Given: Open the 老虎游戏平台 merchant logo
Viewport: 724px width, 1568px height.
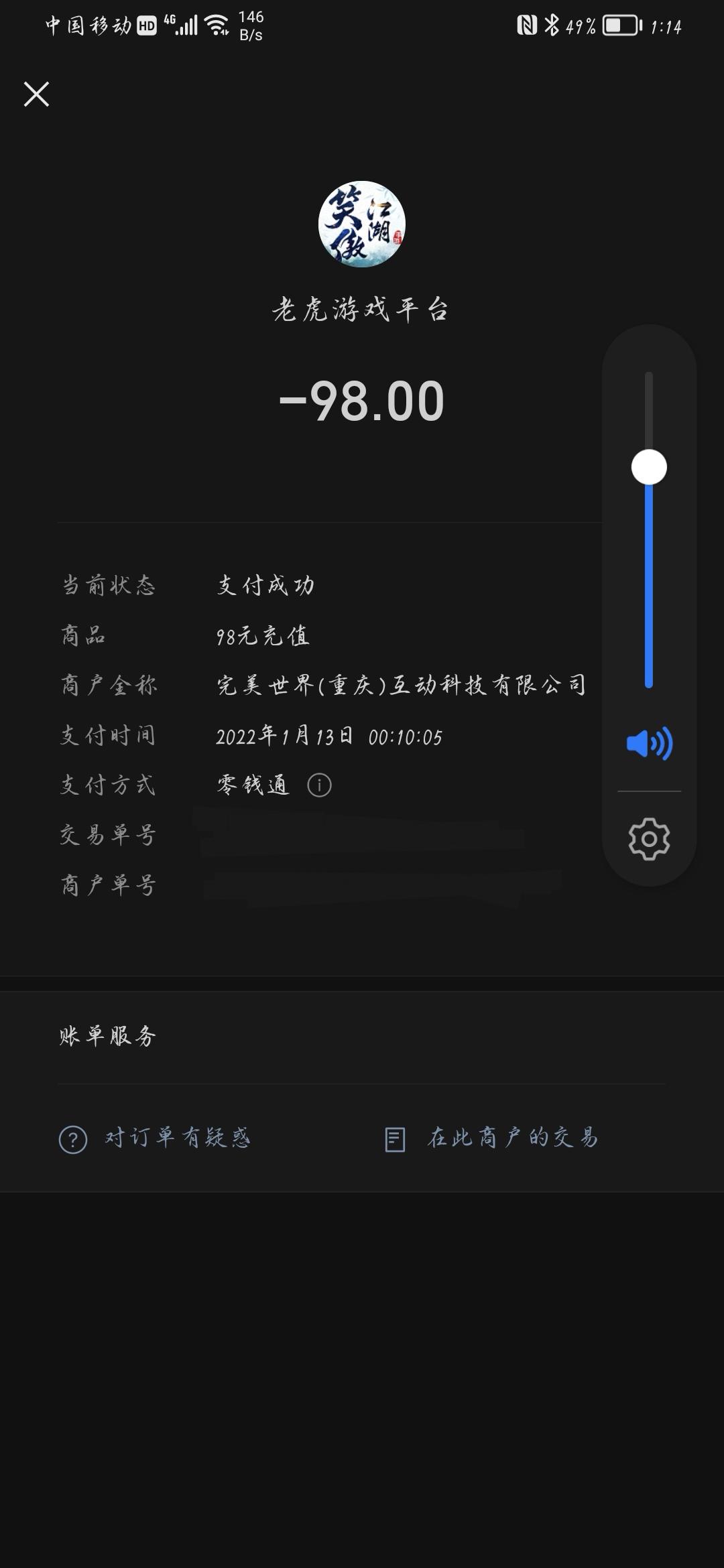Looking at the screenshot, I should pos(361,224).
